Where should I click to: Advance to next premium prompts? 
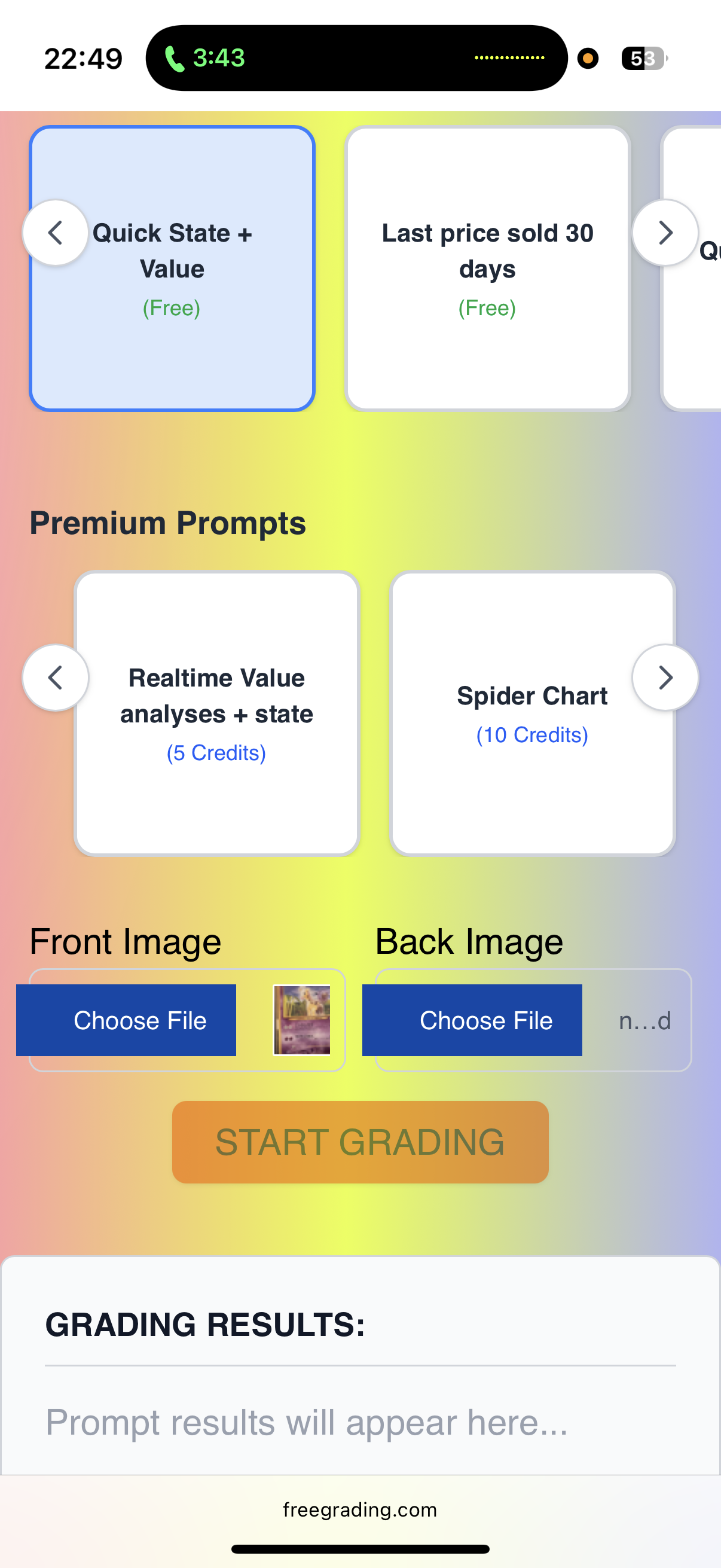[665, 678]
